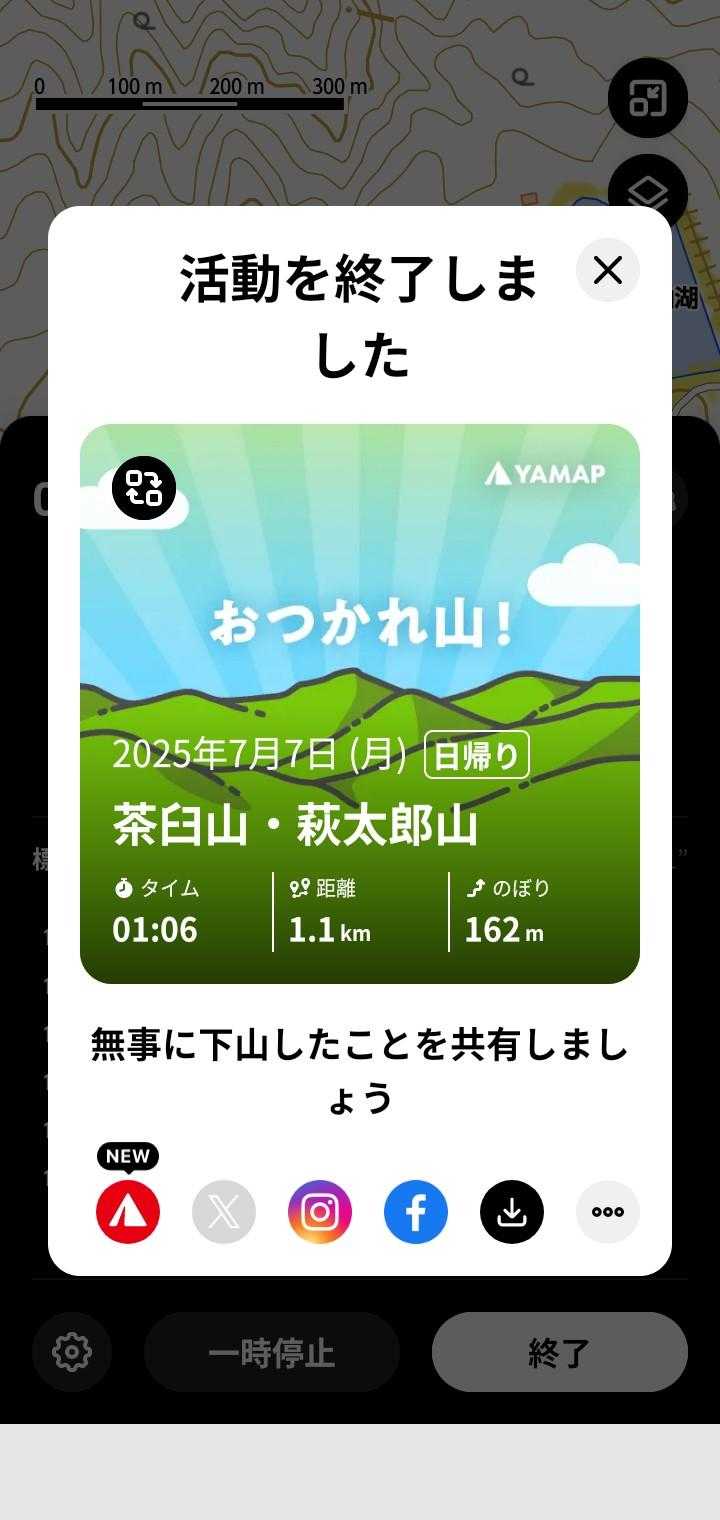Image resolution: width=720 pixels, height=1520 pixels.
Task: Open the settings gear
Action: click(x=72, y=1352)
